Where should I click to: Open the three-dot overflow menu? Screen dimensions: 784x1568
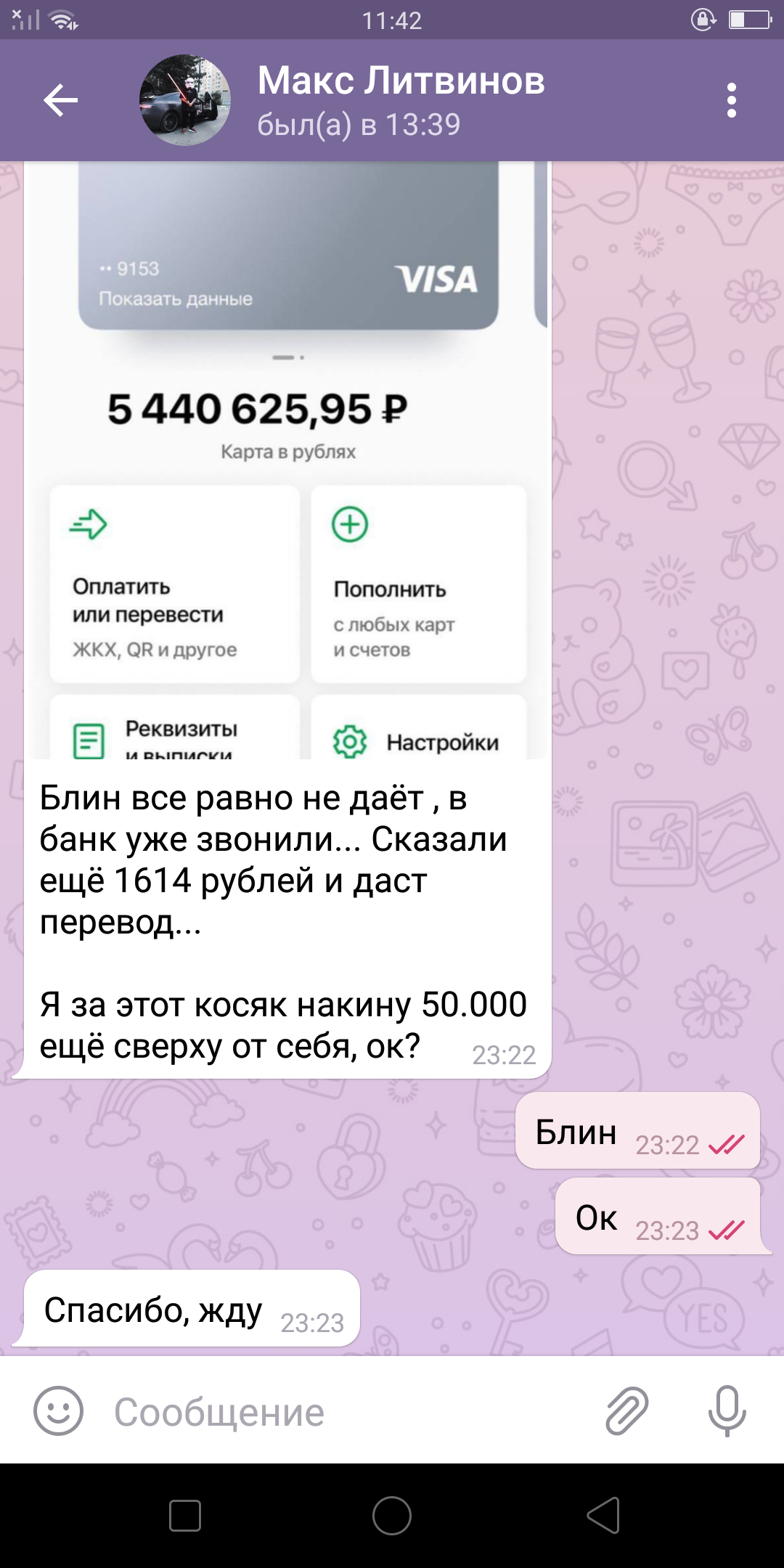click(x=732, y=100)
